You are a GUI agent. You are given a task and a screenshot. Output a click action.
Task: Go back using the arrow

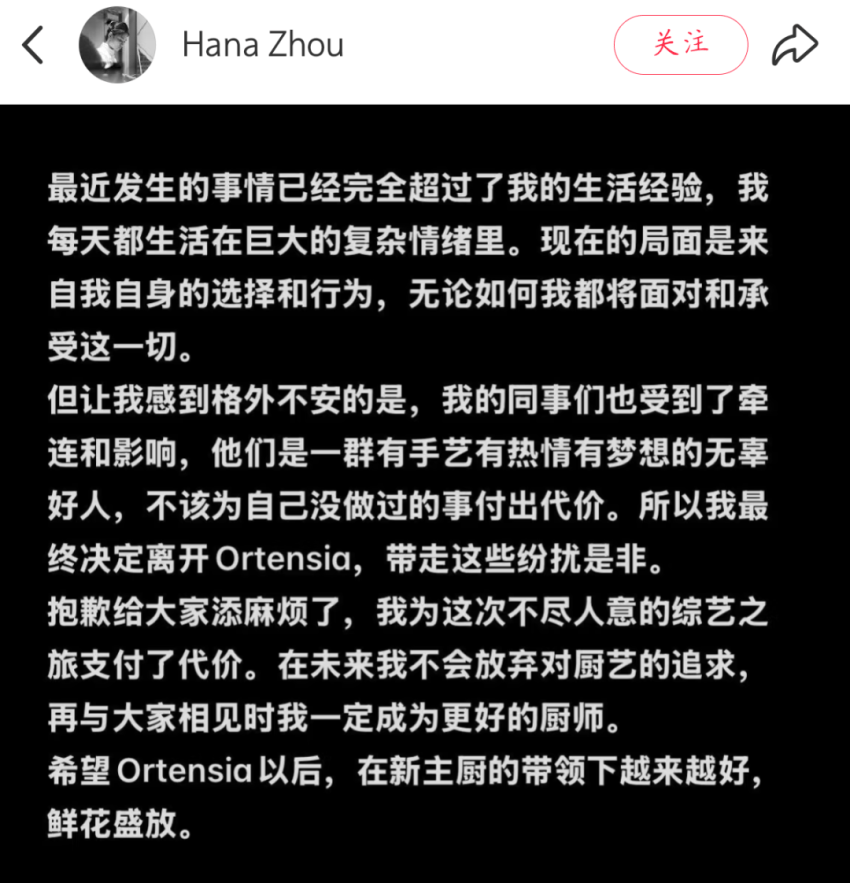click(x=33, y=45)
